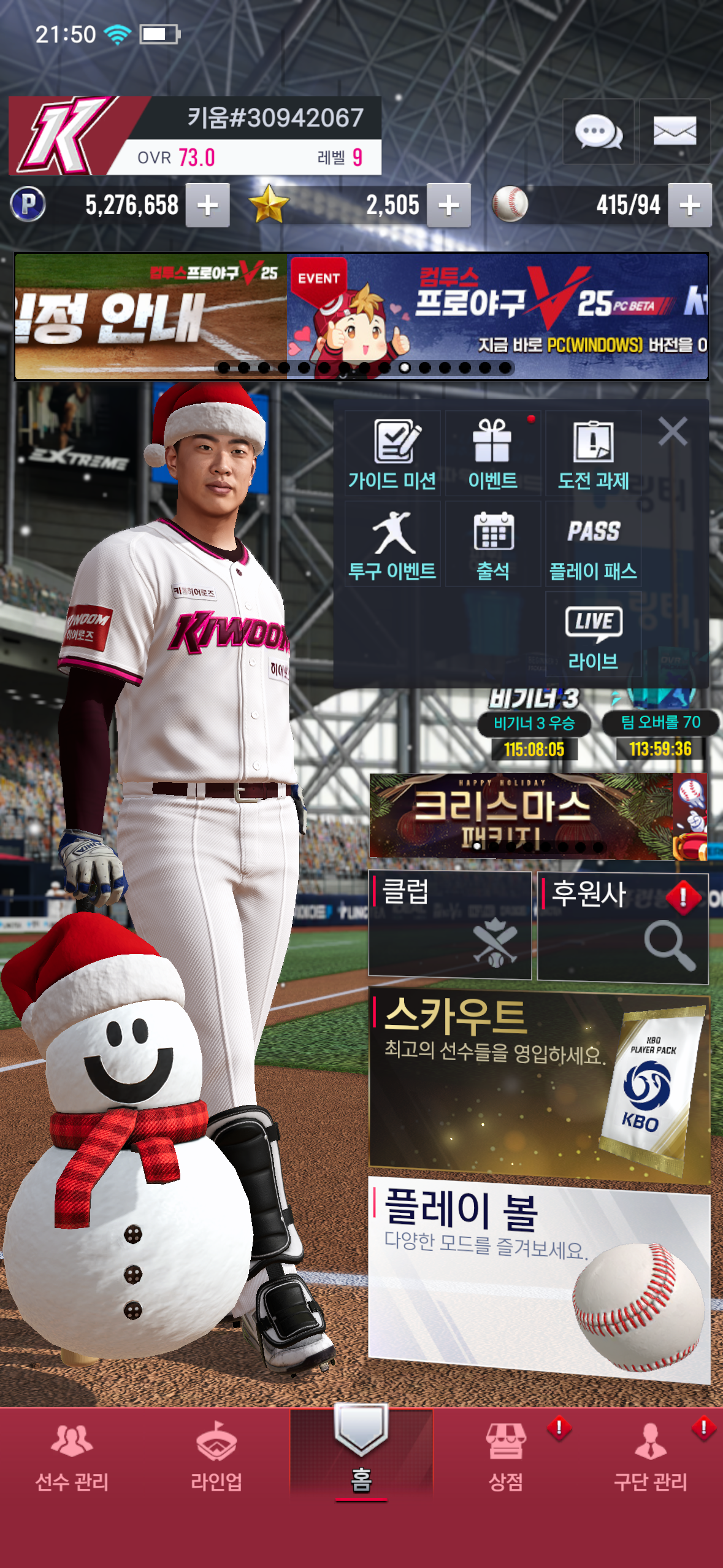The height and width of the screenshot is (1568, 723).
Task: Open the 크리스마스 패키지 banner
Action: pos(521,815)
